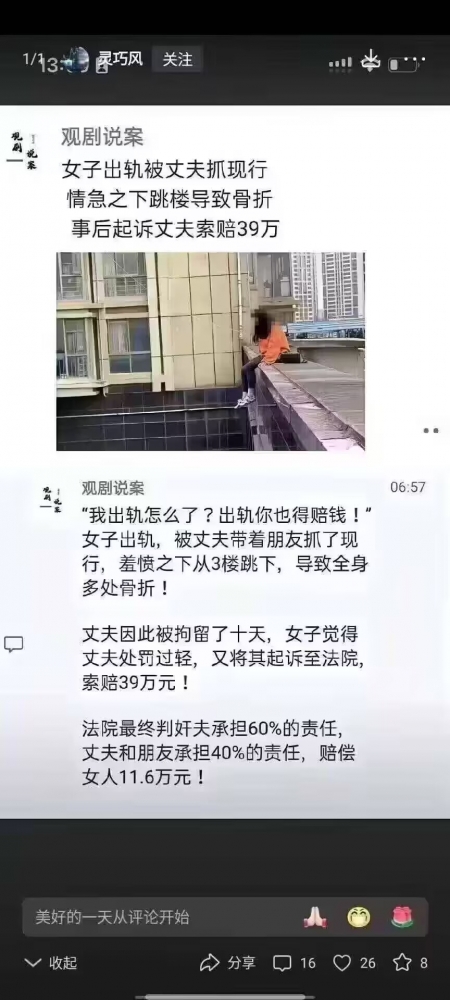This screenshot has height=1000, width=450.
Task: Insert the praying hands emoji
Action: pos(315,917)
